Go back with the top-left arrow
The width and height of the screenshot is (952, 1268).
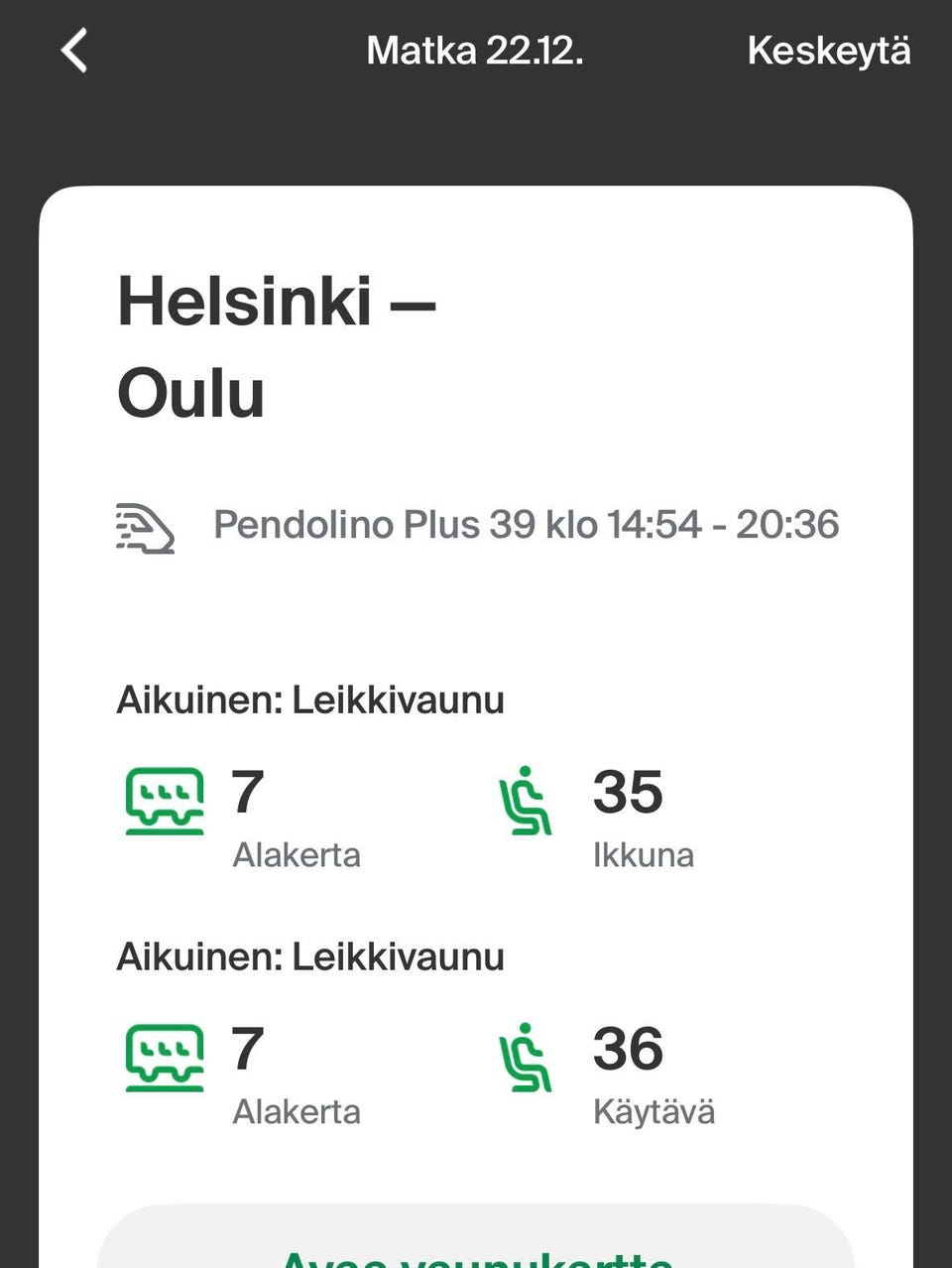(74, 51)
